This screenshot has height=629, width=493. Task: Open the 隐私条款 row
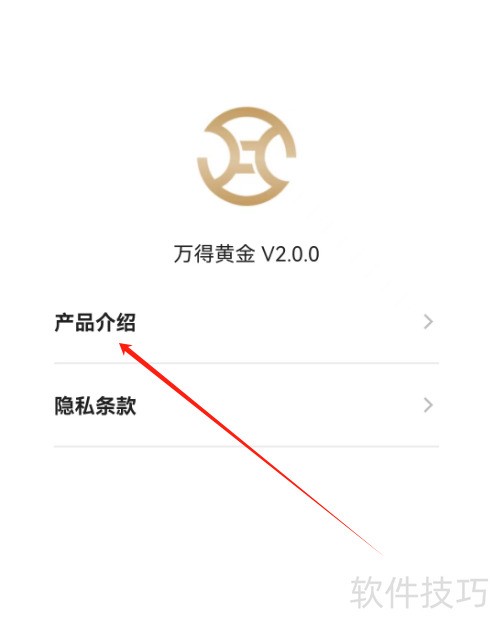coord(246,405)
